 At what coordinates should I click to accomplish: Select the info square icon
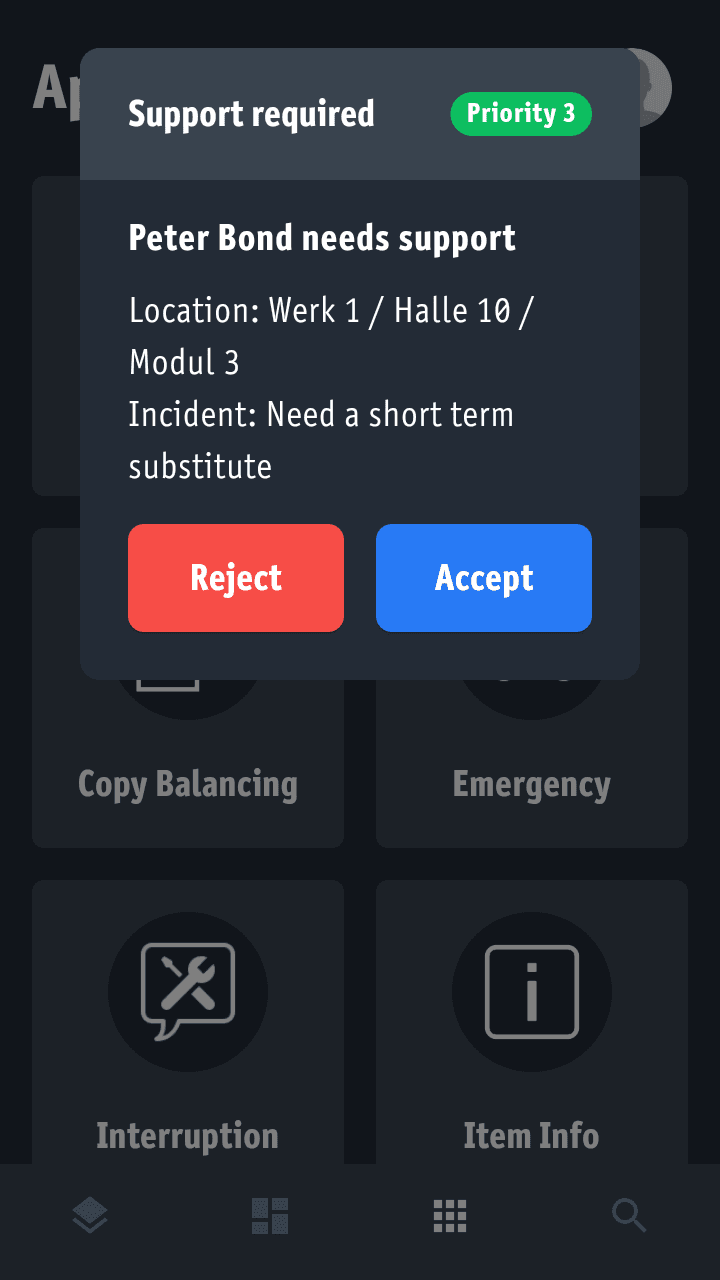pos(532,991)
